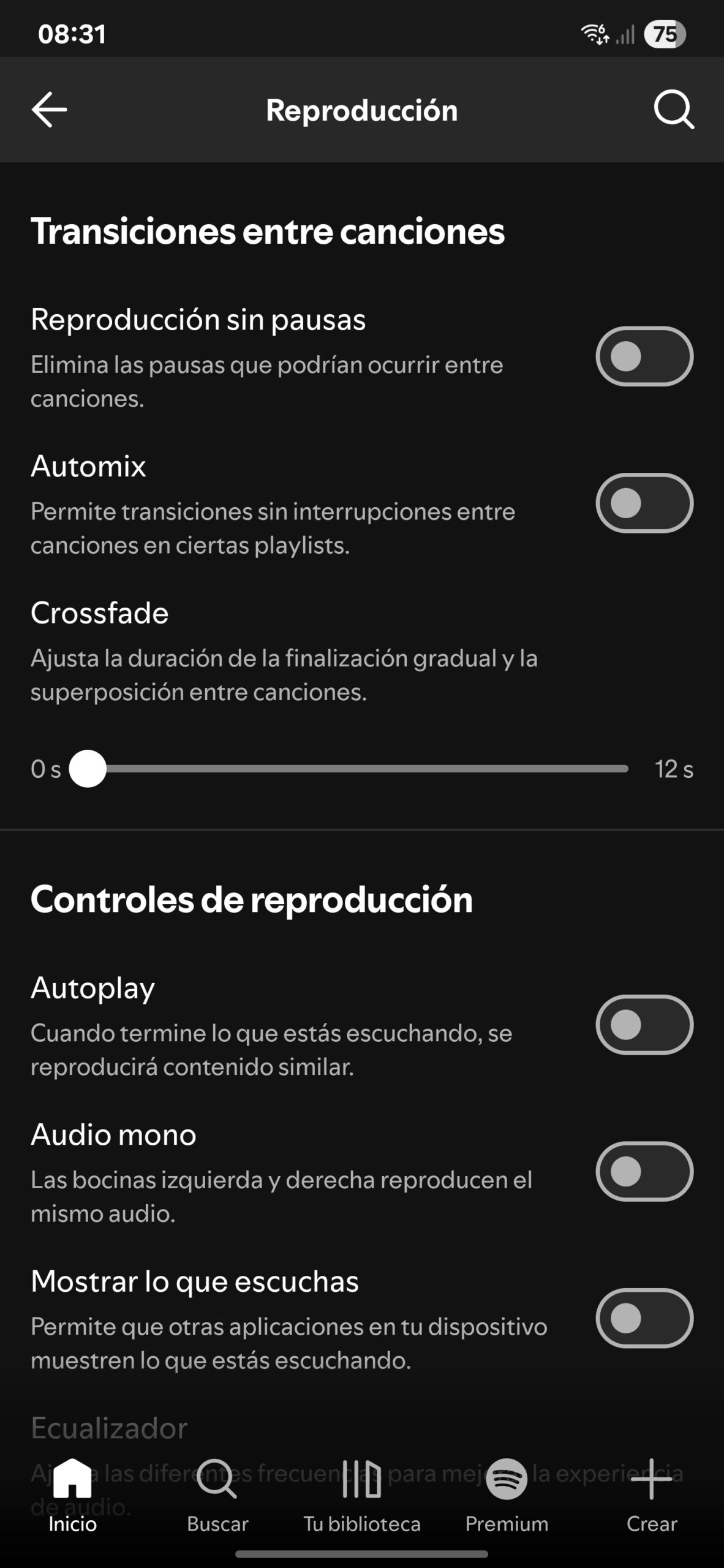Open the Buscar tab
This screenshot has width=724, height=1568.
click(x=217, y=1494)
